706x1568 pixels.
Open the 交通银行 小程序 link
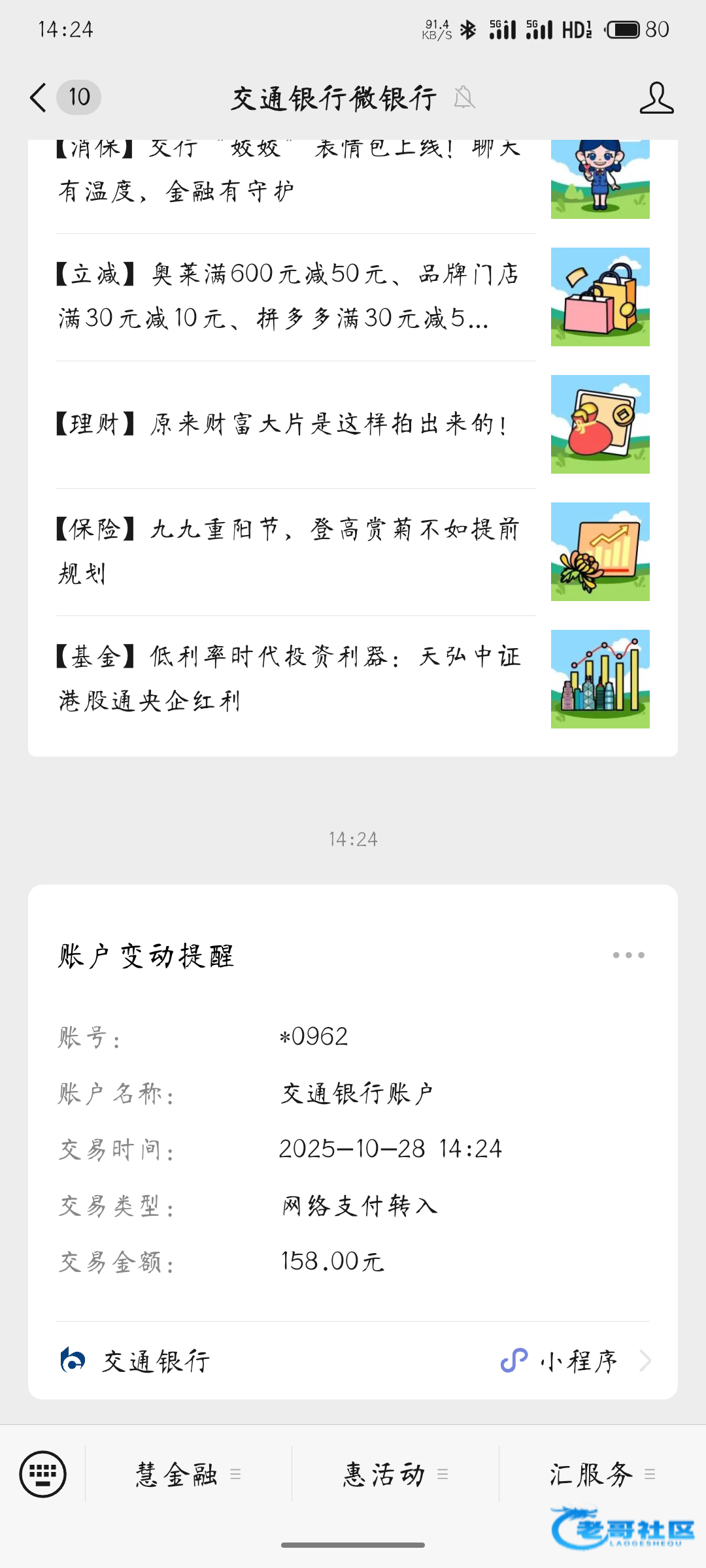tap(353, 1361)
